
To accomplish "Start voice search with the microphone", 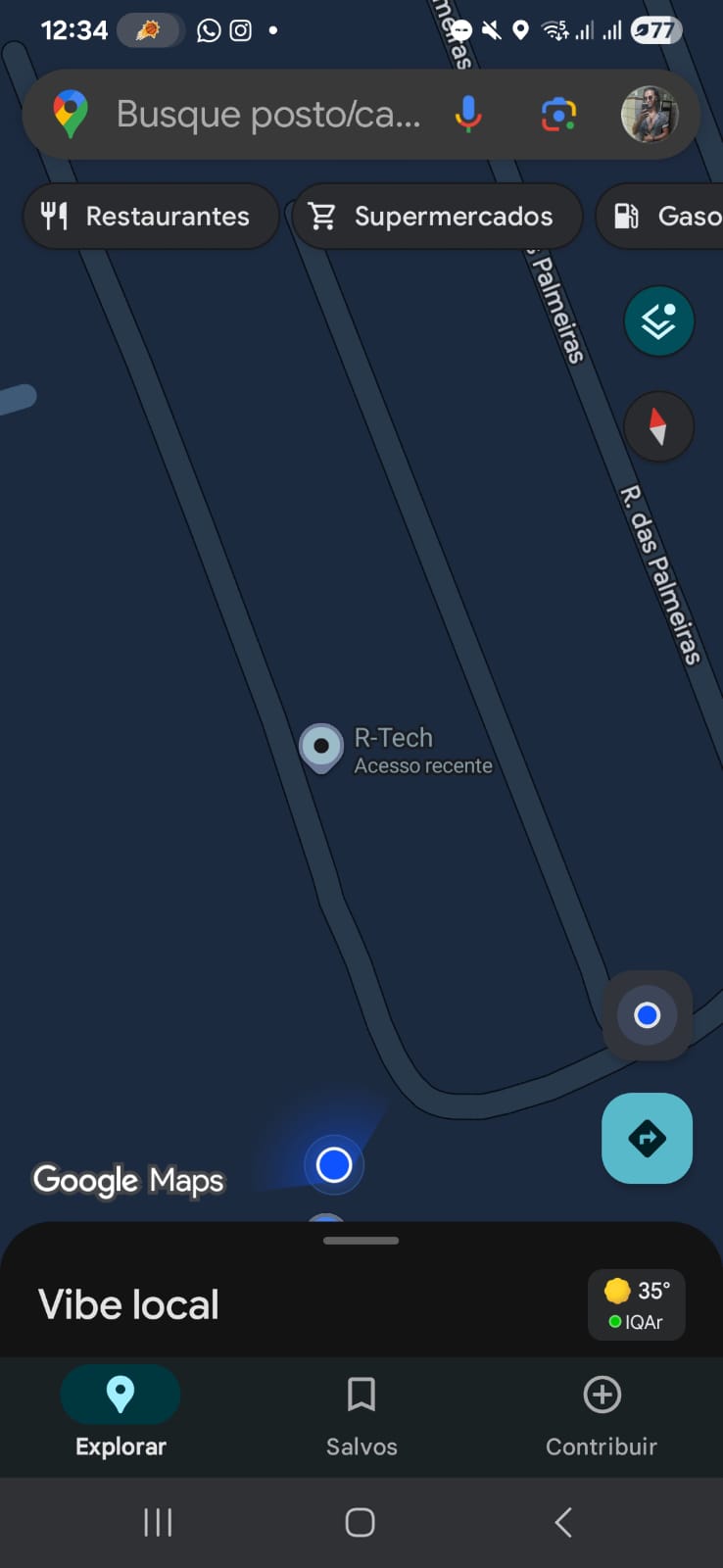I will [468, 115].
